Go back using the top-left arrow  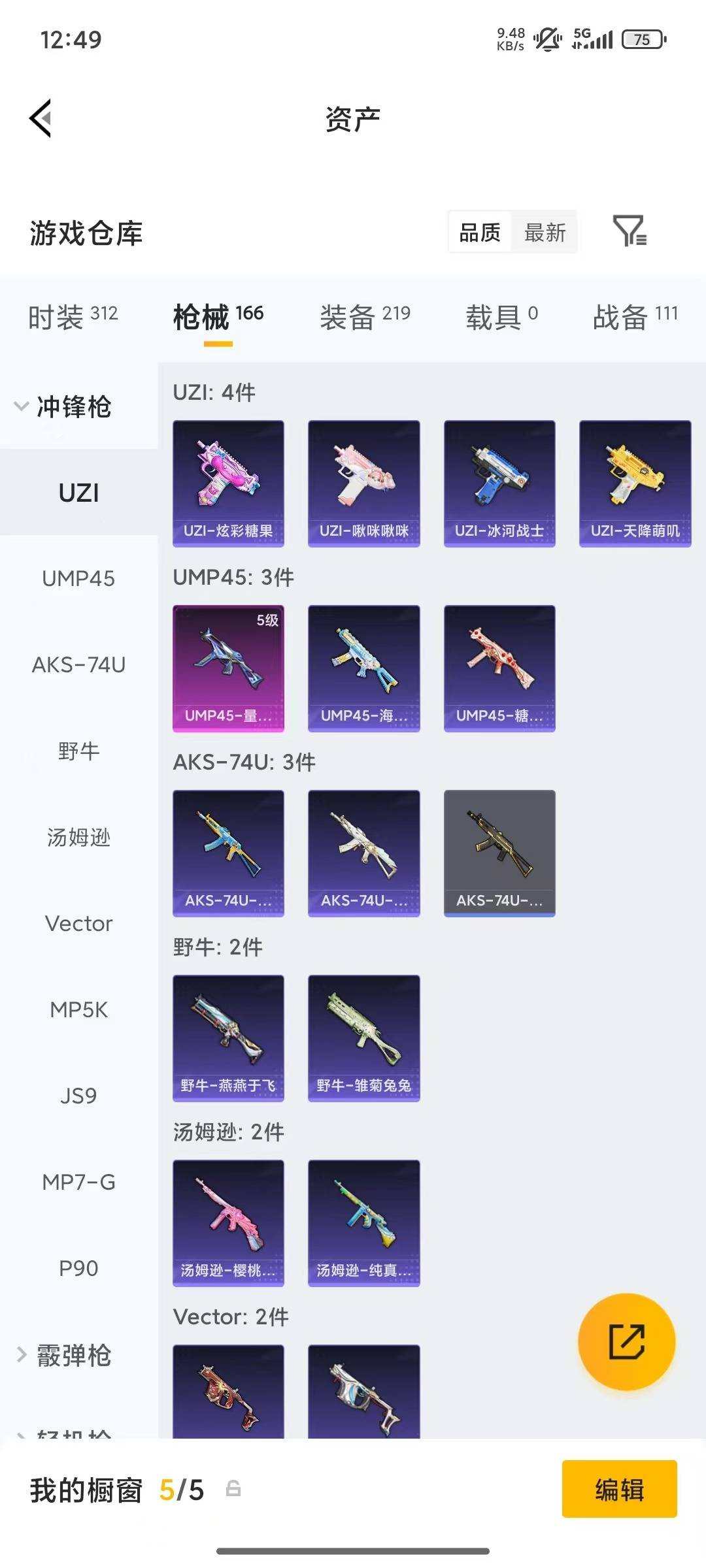pos(41,118)
